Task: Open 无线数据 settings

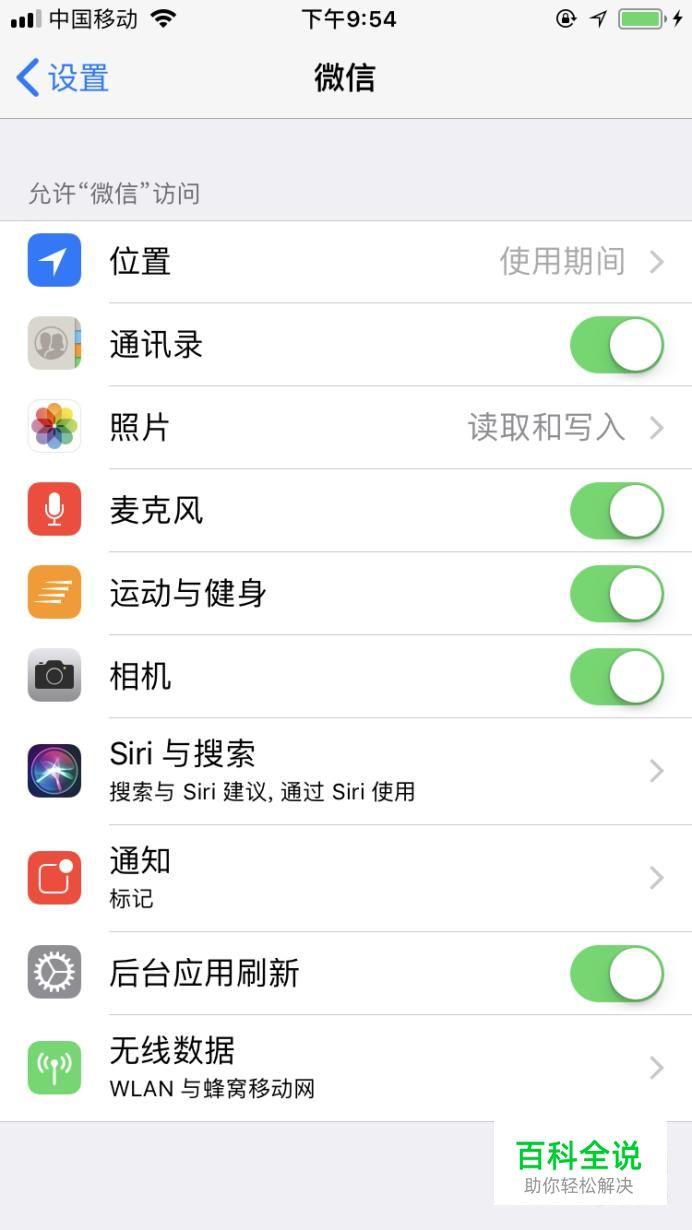Action: (346, 1068)
